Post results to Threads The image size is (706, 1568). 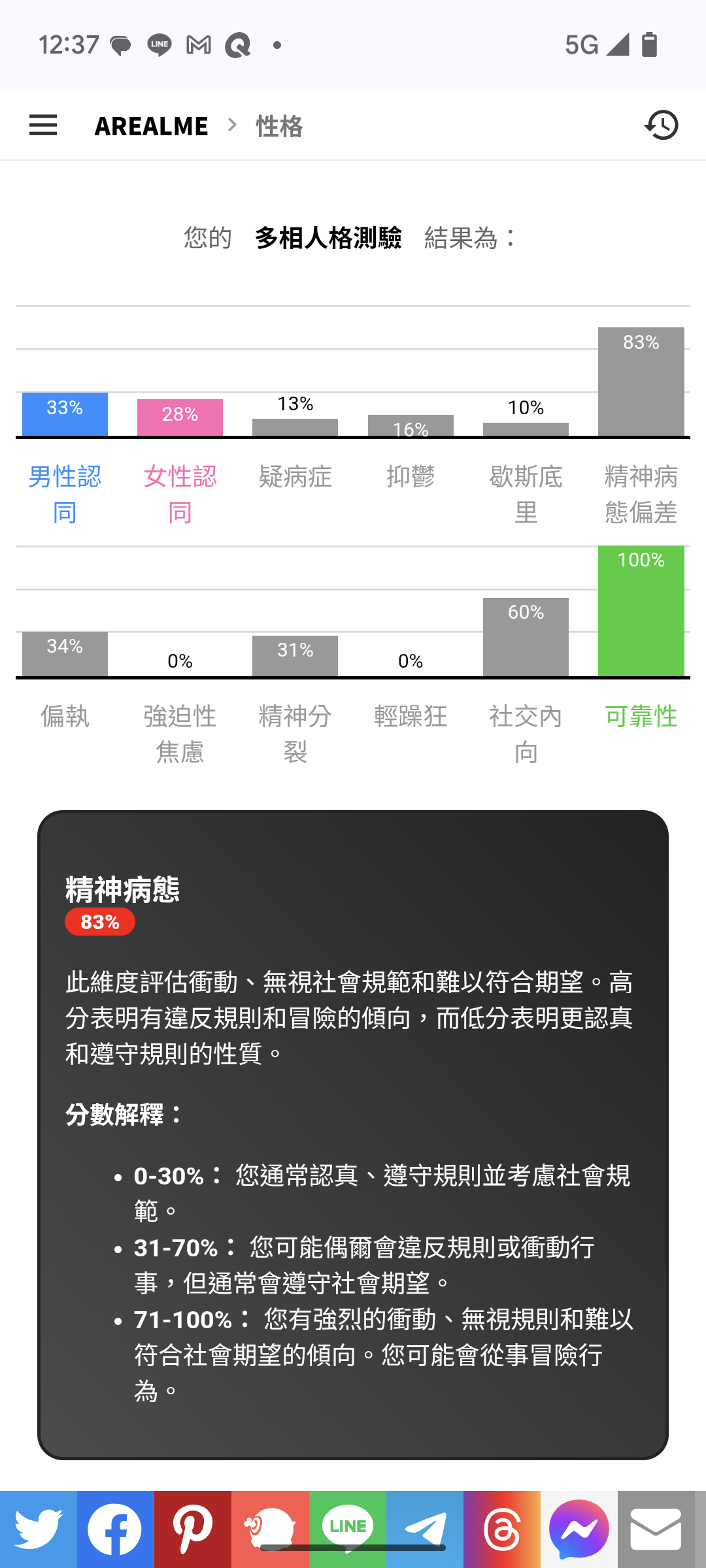502,1529
